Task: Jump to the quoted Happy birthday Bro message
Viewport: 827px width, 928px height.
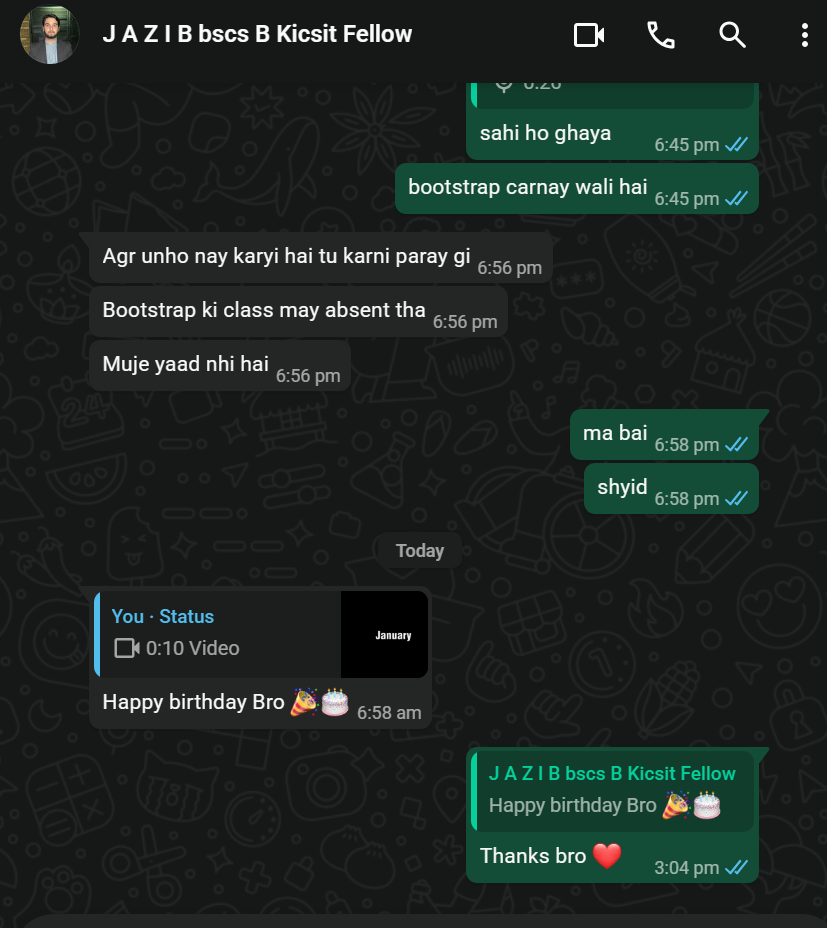Action: point(612,791)
